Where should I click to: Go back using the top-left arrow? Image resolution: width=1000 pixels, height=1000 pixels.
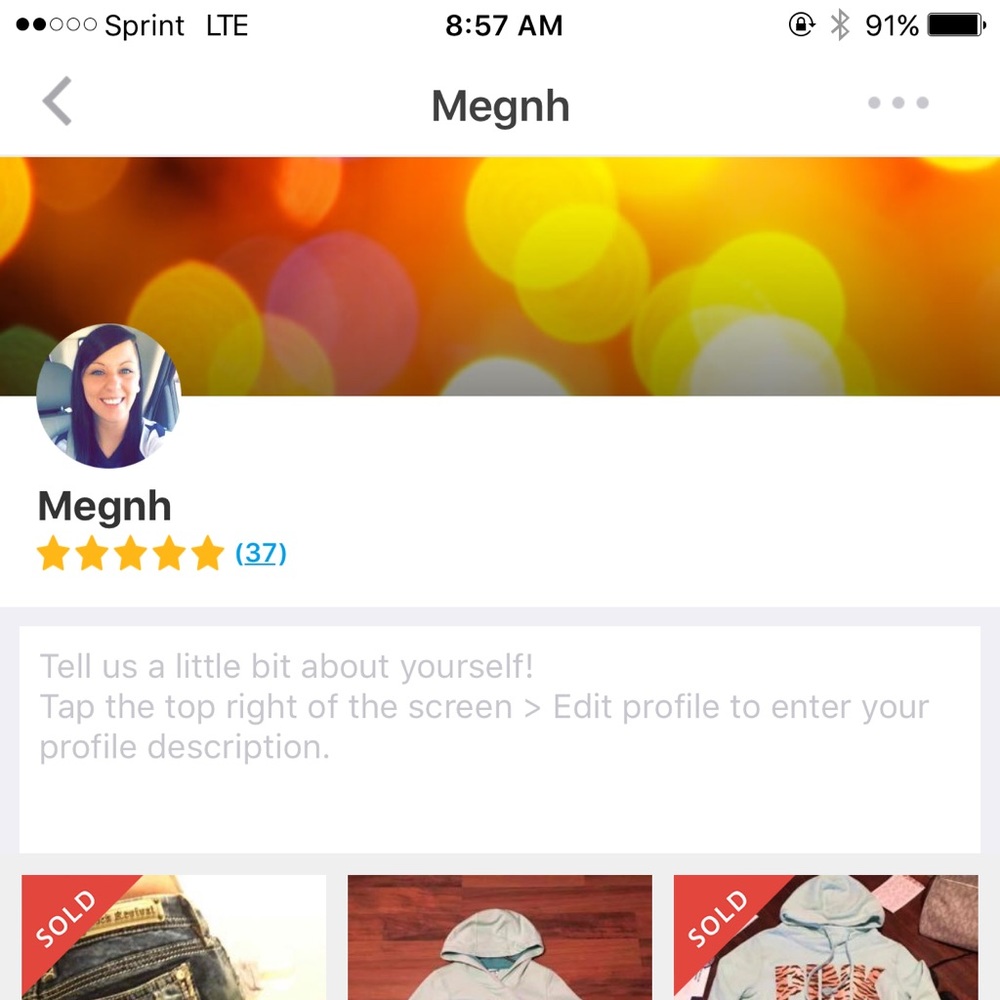pyautogui.click(x=58, y=103)
